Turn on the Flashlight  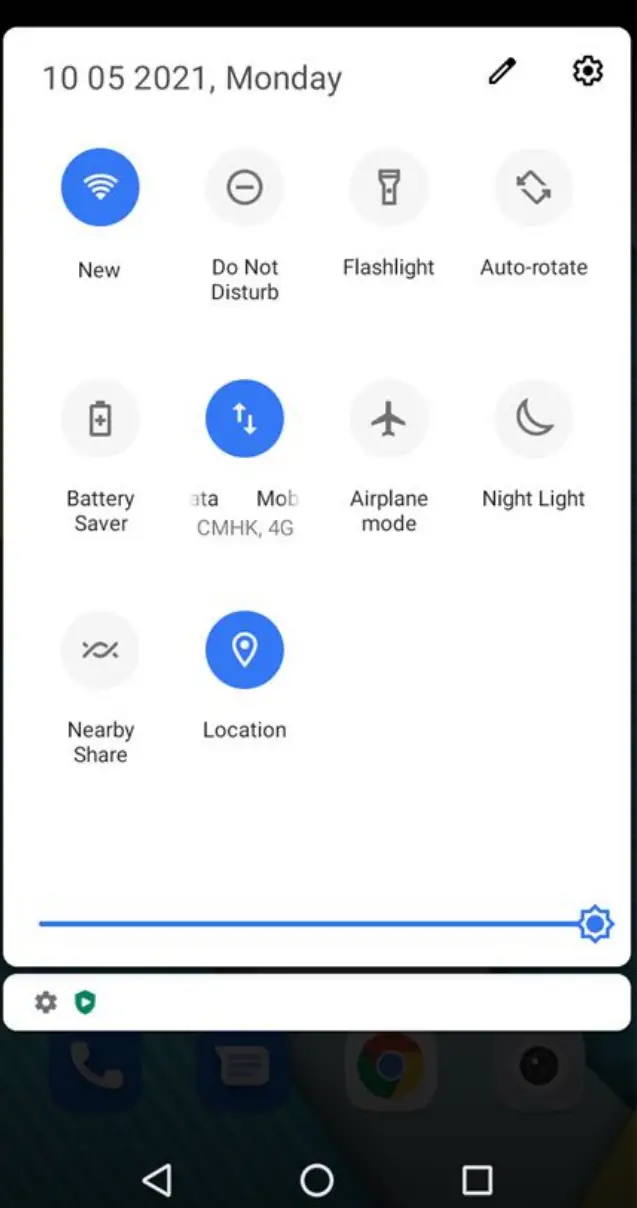(x=389, y=188)
